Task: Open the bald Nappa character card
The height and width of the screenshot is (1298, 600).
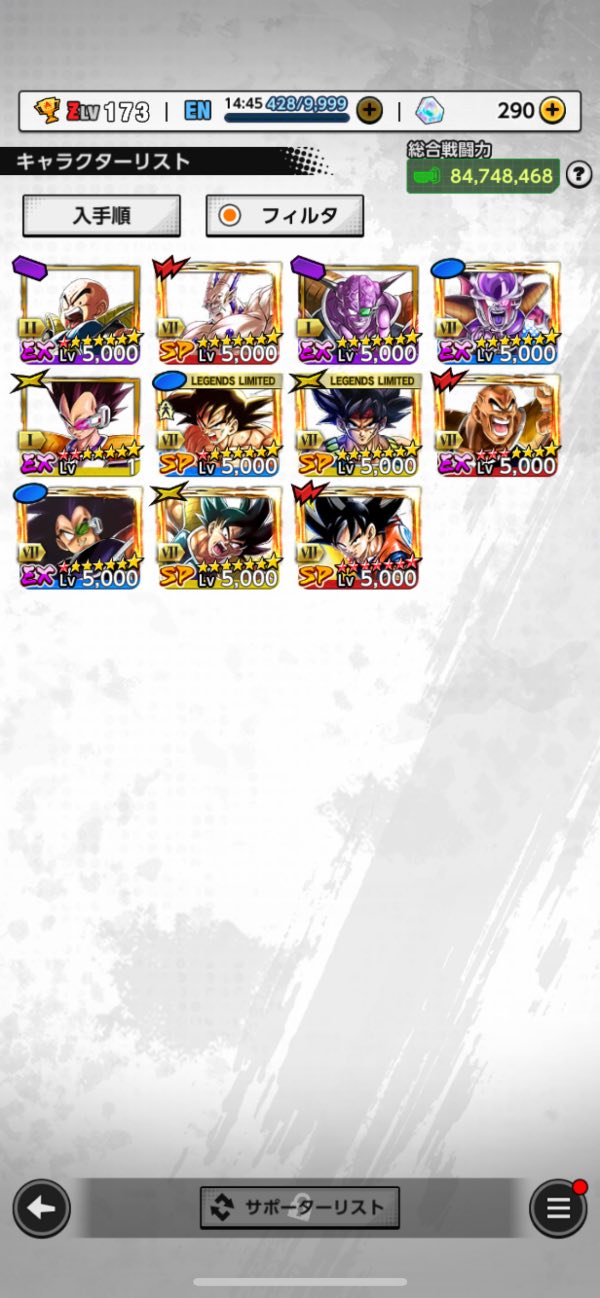Action: [x=497, y=424]
